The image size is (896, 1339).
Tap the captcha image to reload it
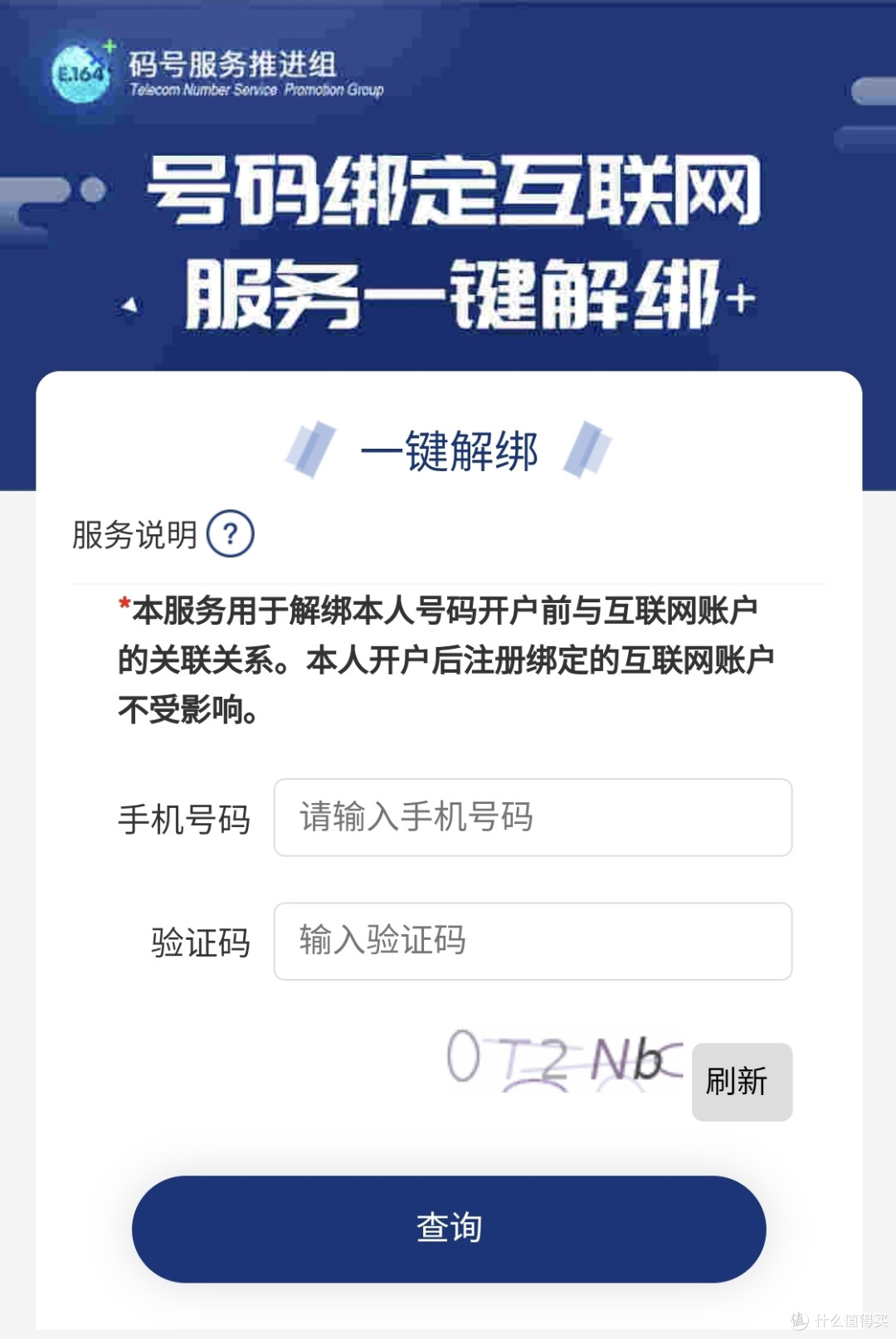(x=564, y=1060)
